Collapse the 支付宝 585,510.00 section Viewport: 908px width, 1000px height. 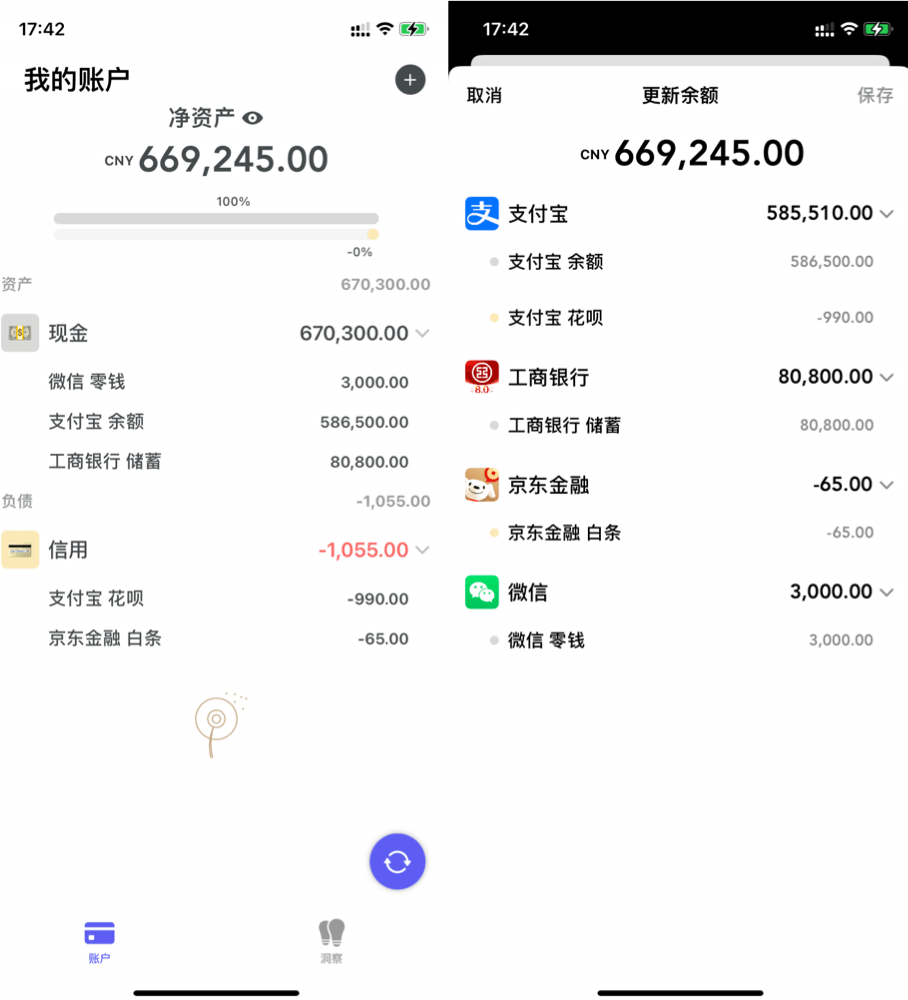pos(886,213)
